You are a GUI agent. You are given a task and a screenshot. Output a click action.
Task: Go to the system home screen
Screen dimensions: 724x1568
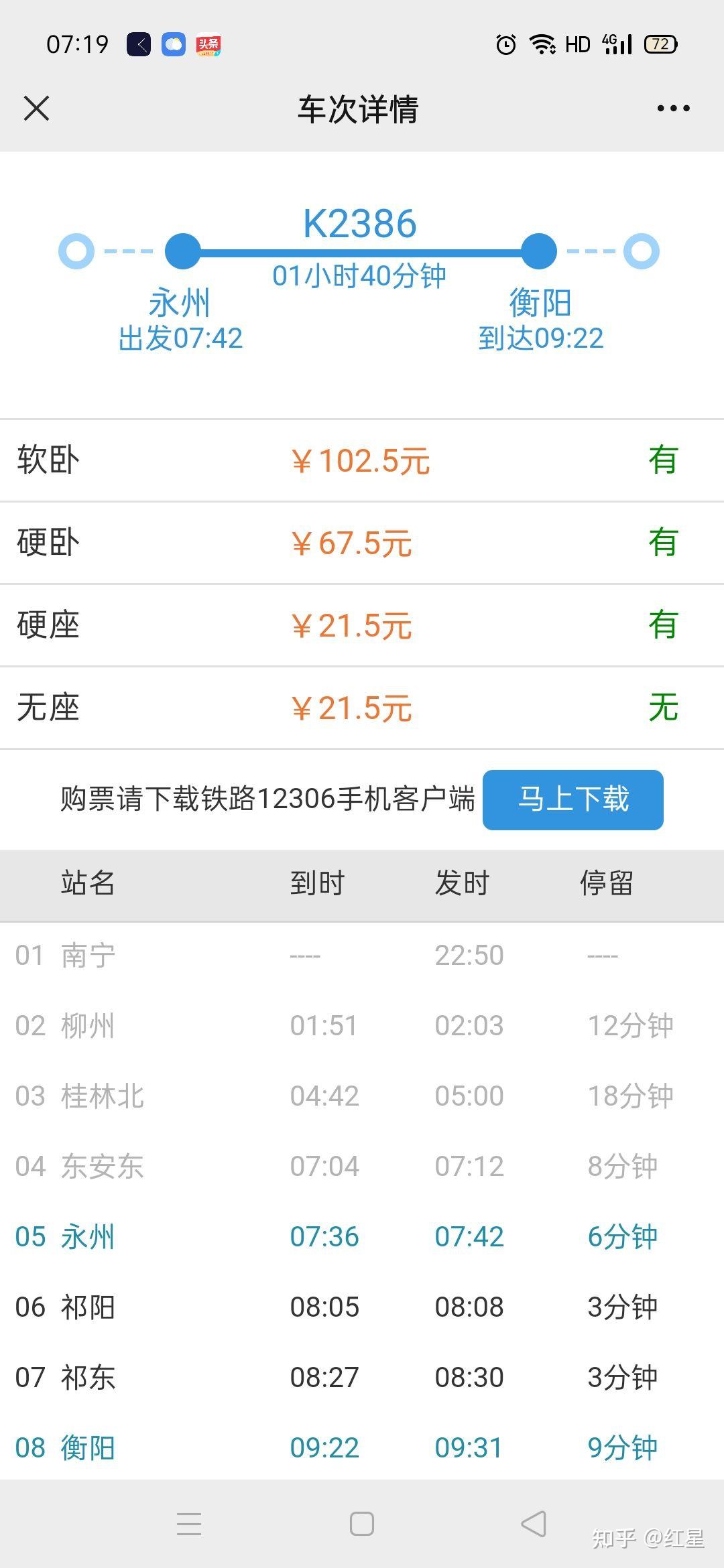[x=361, y=1524]
